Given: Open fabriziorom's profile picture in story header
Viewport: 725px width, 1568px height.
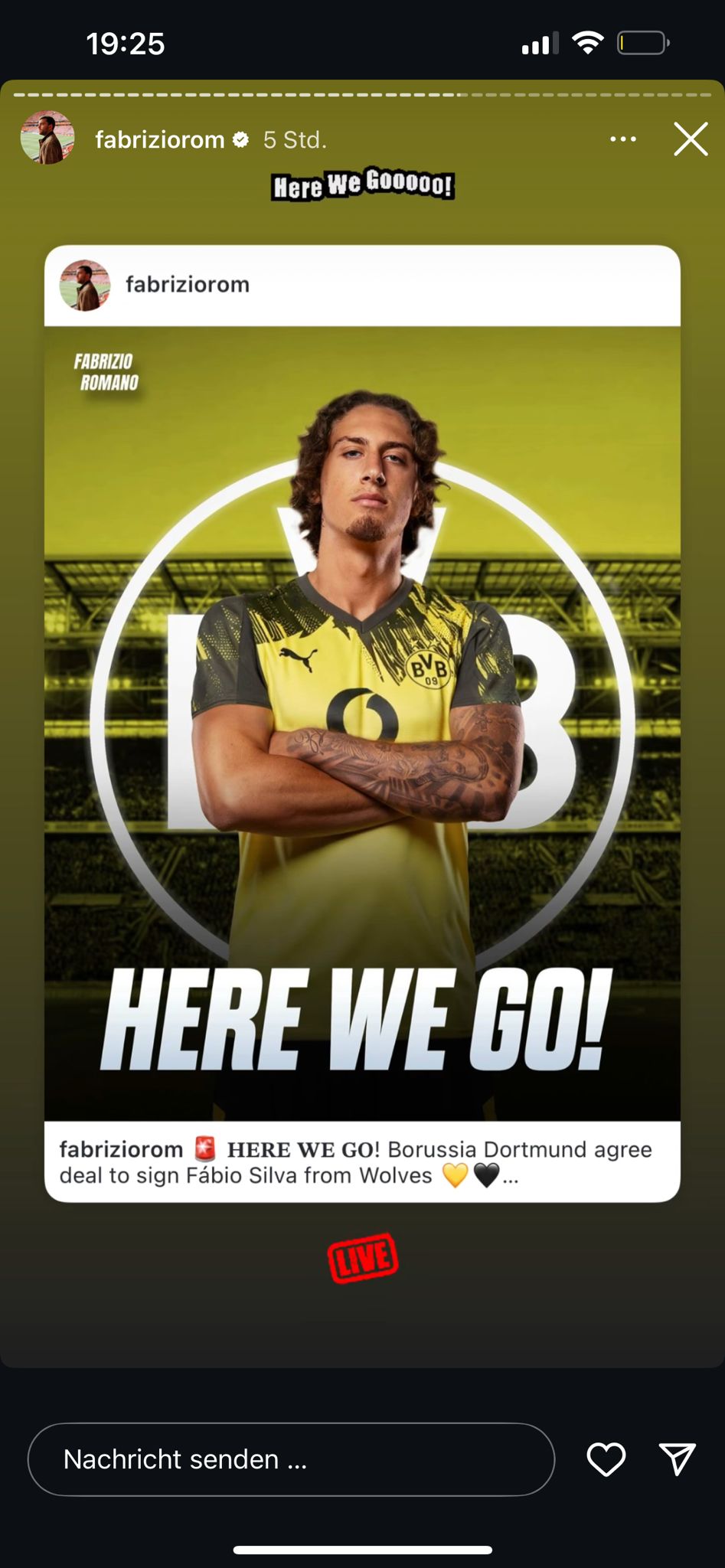Looking at the screenshot, I should click(x=47, y=139).
